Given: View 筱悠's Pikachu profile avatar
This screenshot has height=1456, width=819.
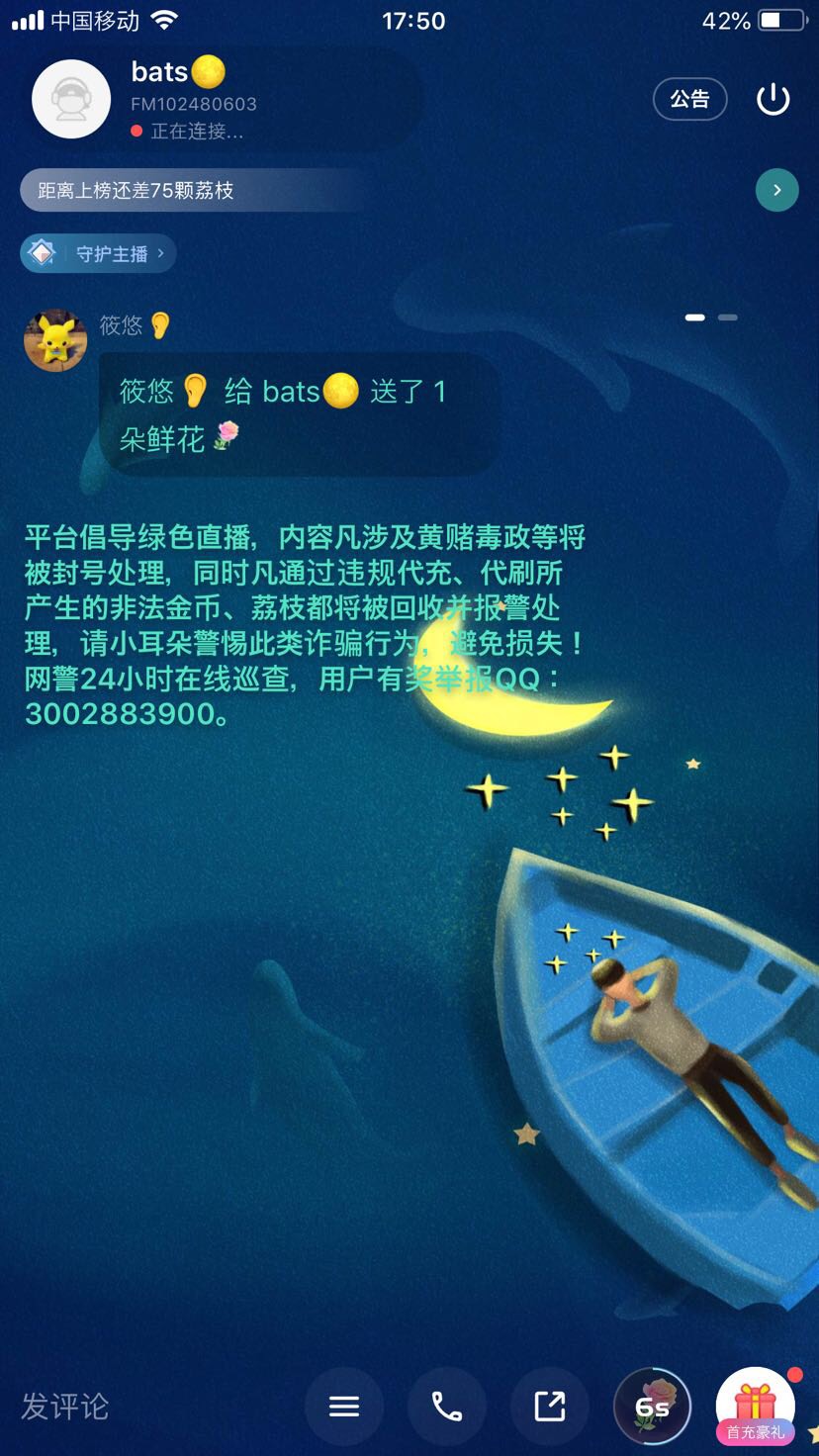Looking at the screenshot, I should point(55,340).
